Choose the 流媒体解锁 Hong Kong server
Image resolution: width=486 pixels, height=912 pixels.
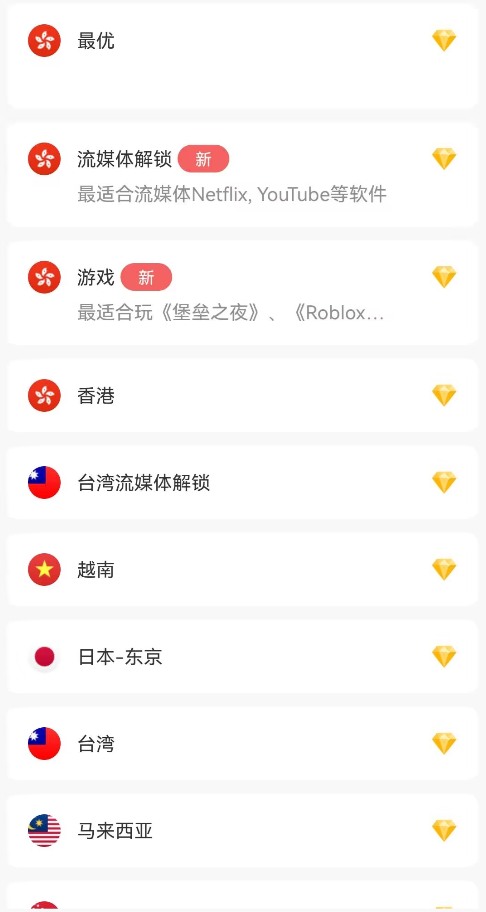pos(242,174)
